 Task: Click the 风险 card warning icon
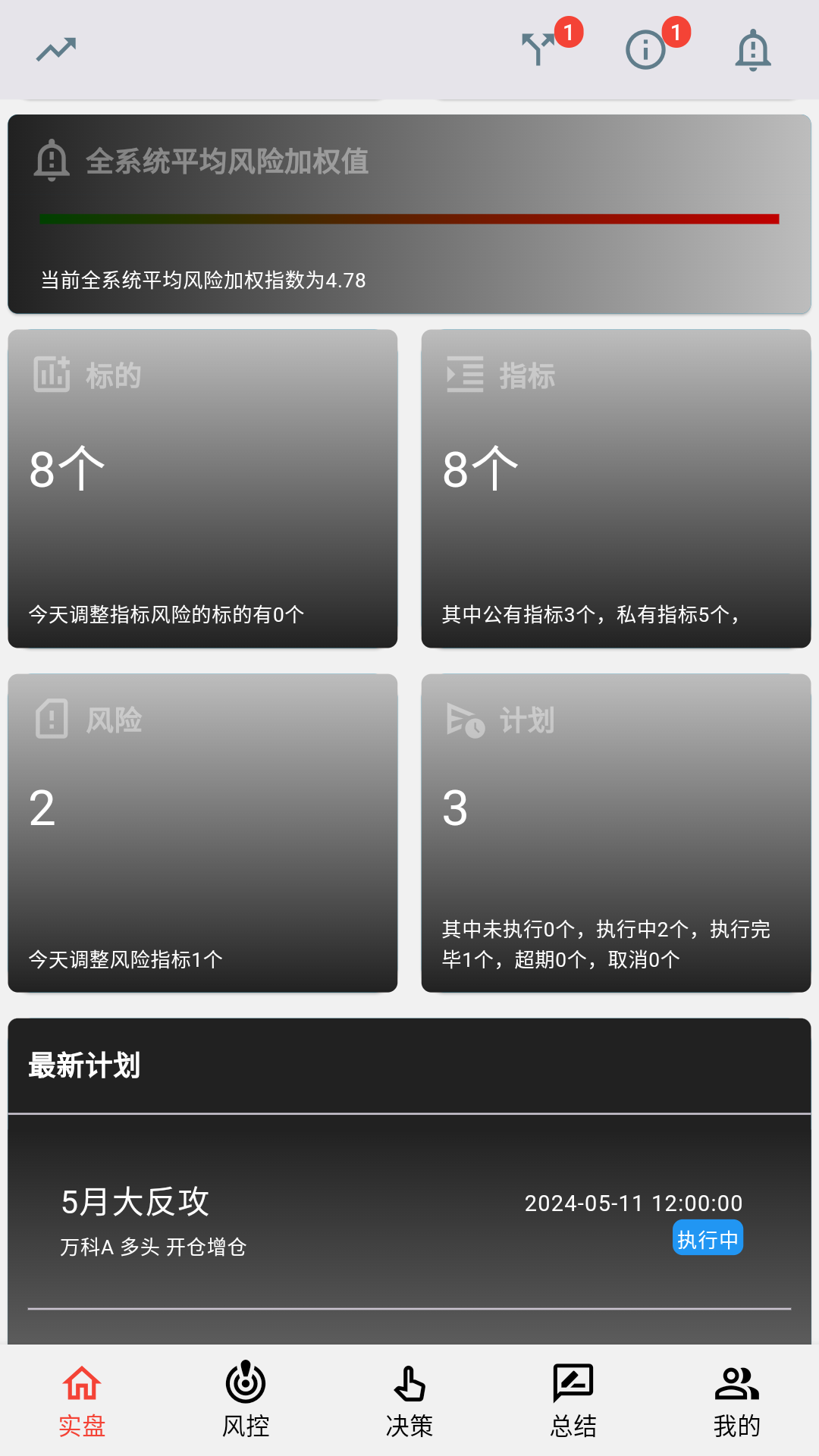pos(50,722)
